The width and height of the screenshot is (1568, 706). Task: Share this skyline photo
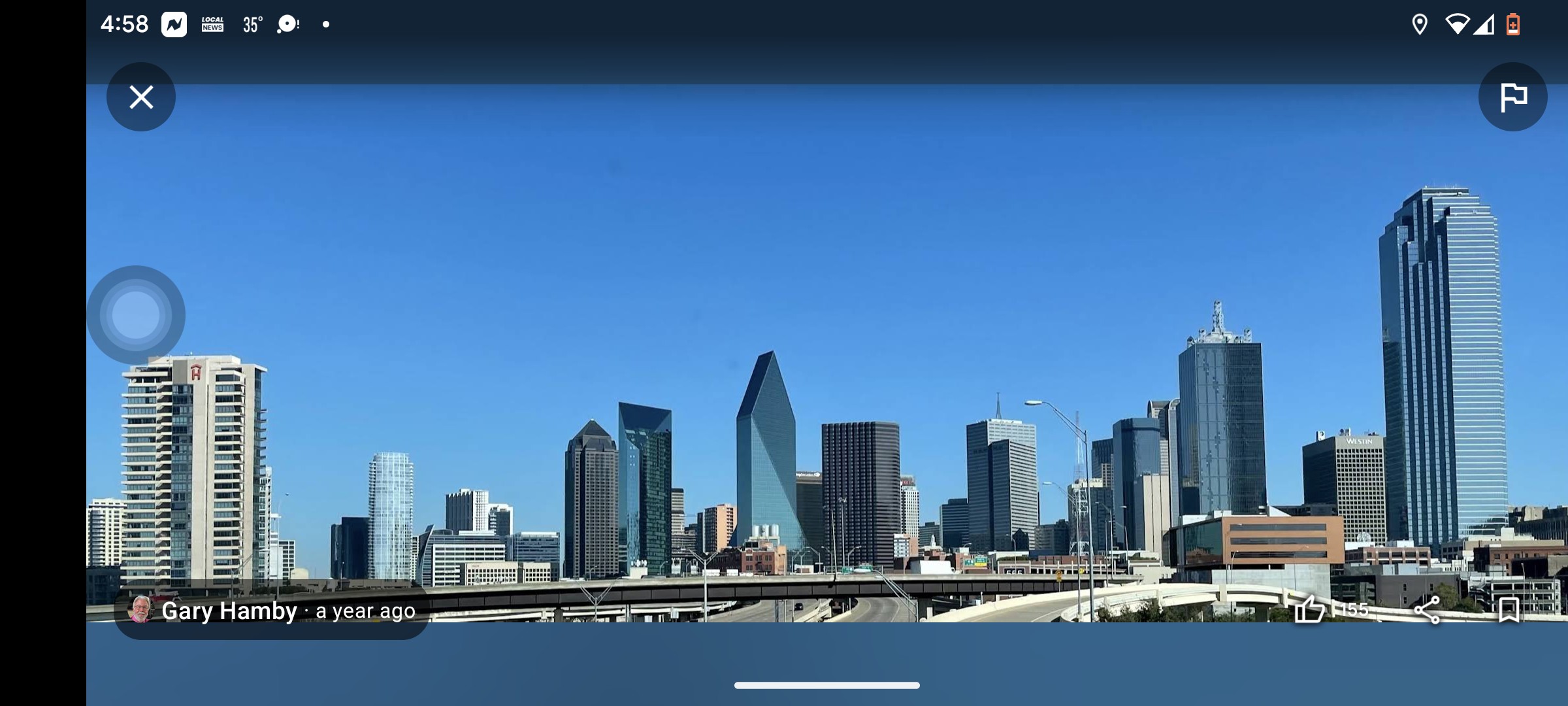(1428, 609)
